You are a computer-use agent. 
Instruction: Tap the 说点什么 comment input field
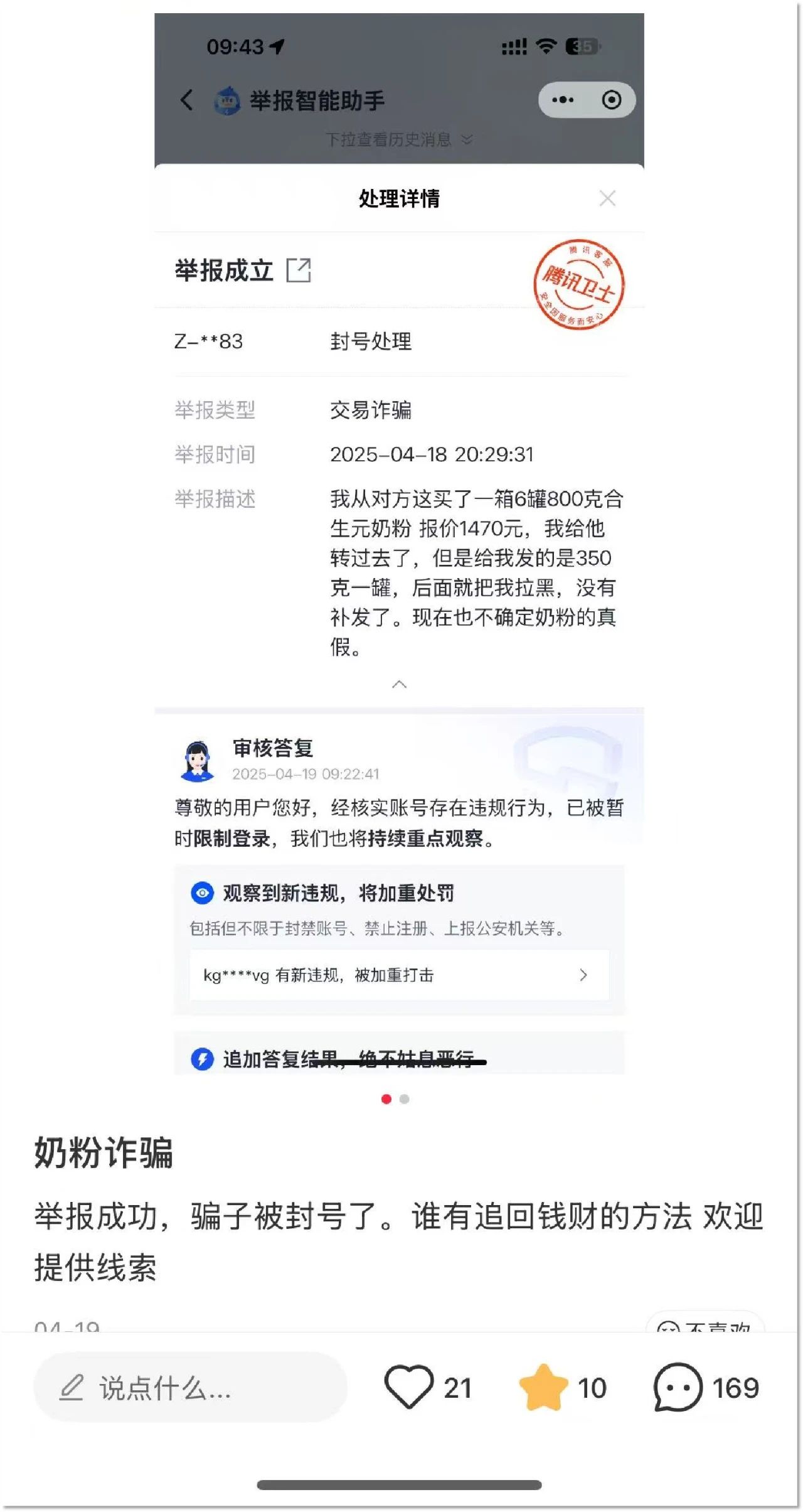(190, 1387)
